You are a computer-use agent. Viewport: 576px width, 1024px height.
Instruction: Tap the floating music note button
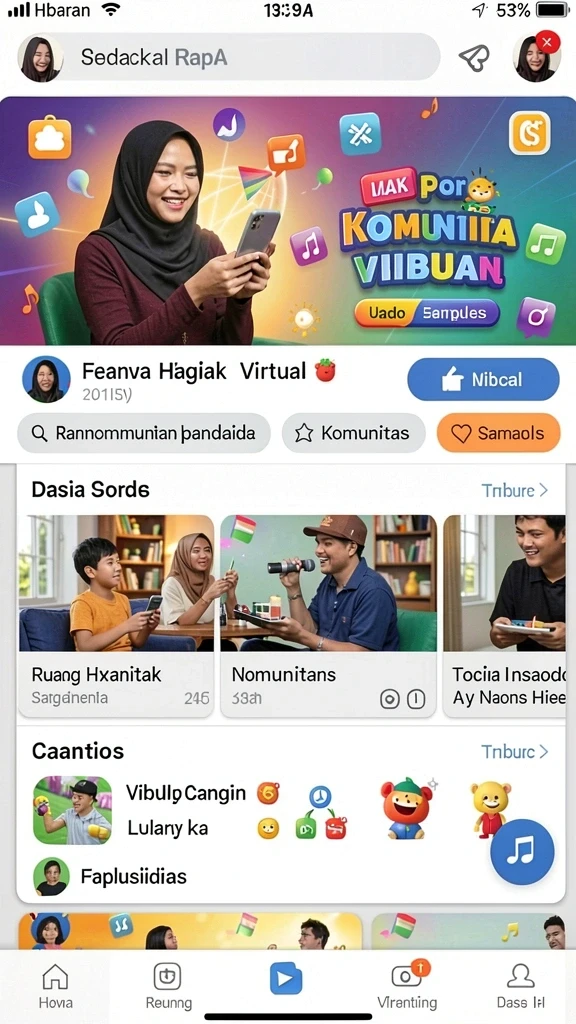point(522,852)
